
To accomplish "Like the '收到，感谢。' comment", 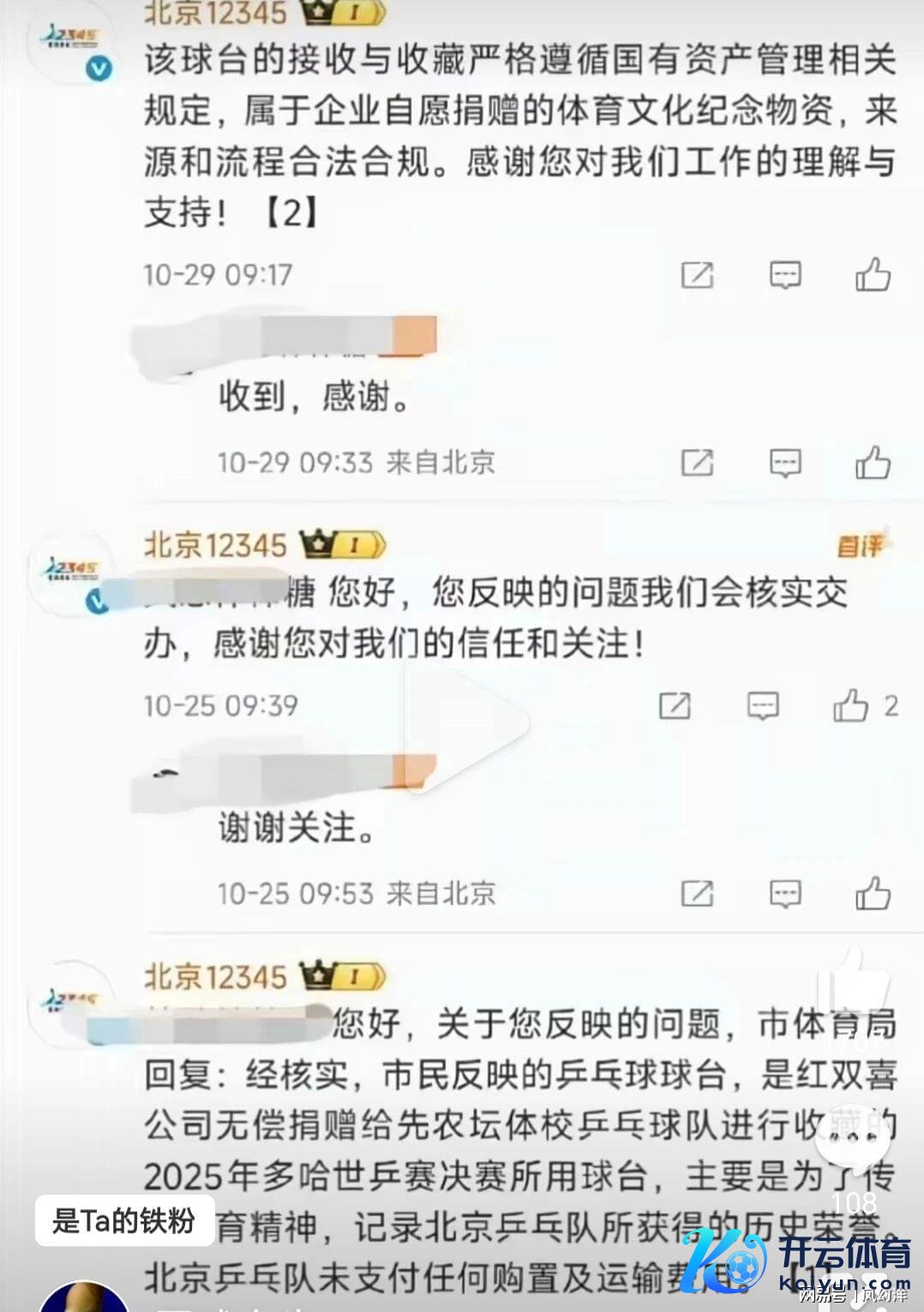I will pyautogui.click(x=873, y=463).
